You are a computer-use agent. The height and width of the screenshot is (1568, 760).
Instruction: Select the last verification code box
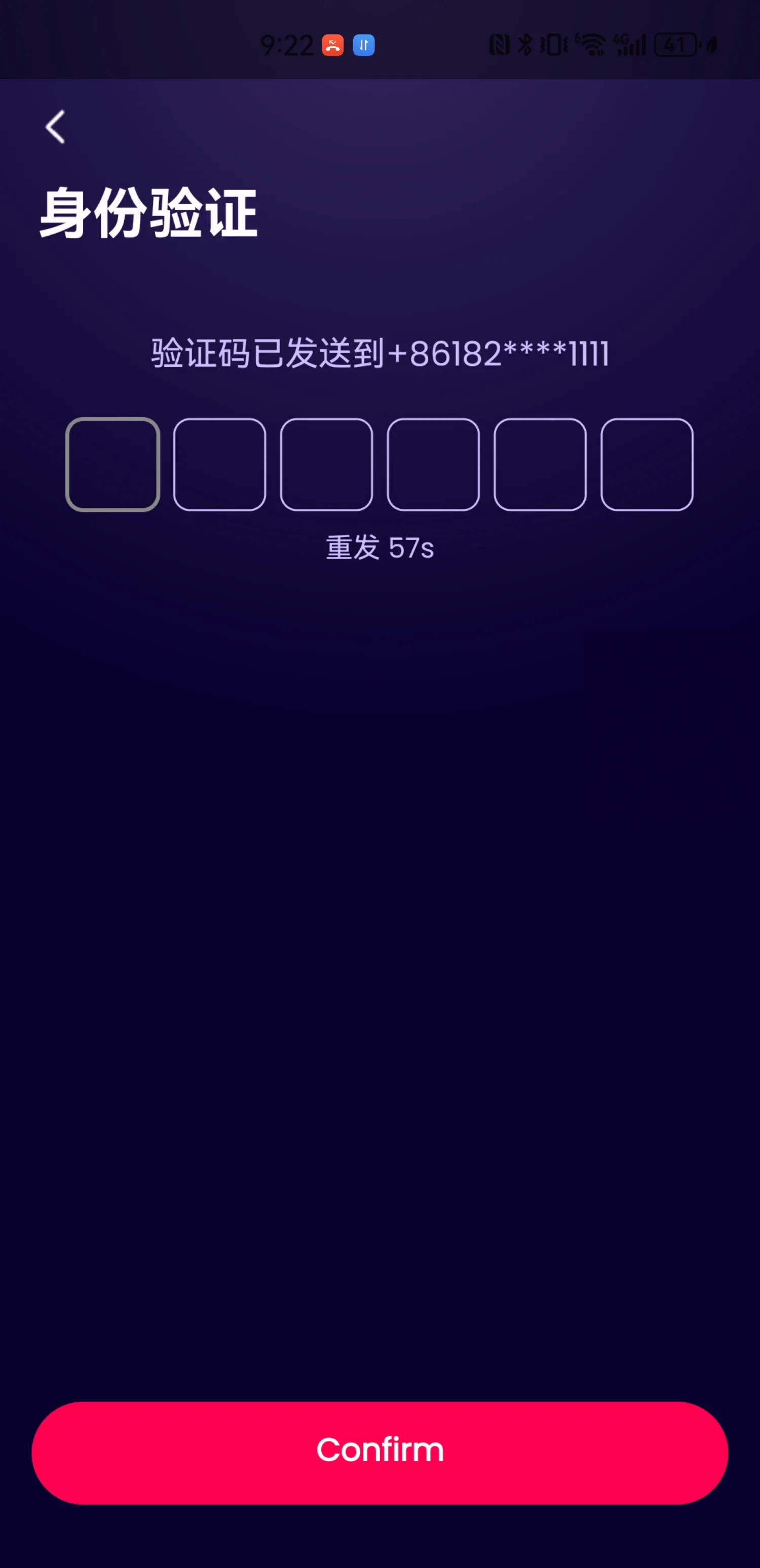pos(647,464)
